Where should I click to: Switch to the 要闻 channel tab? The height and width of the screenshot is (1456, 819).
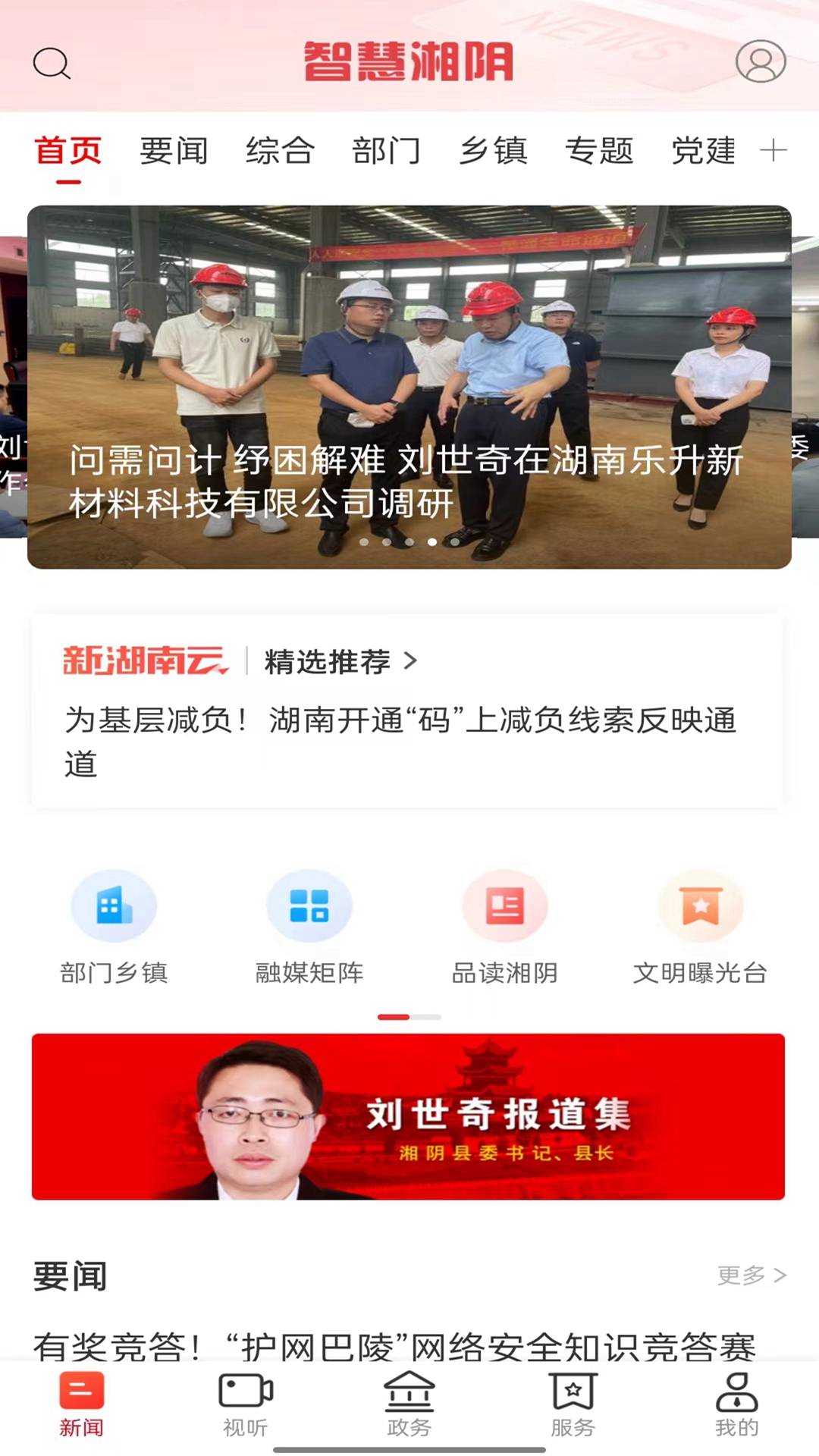coord(173,151)
